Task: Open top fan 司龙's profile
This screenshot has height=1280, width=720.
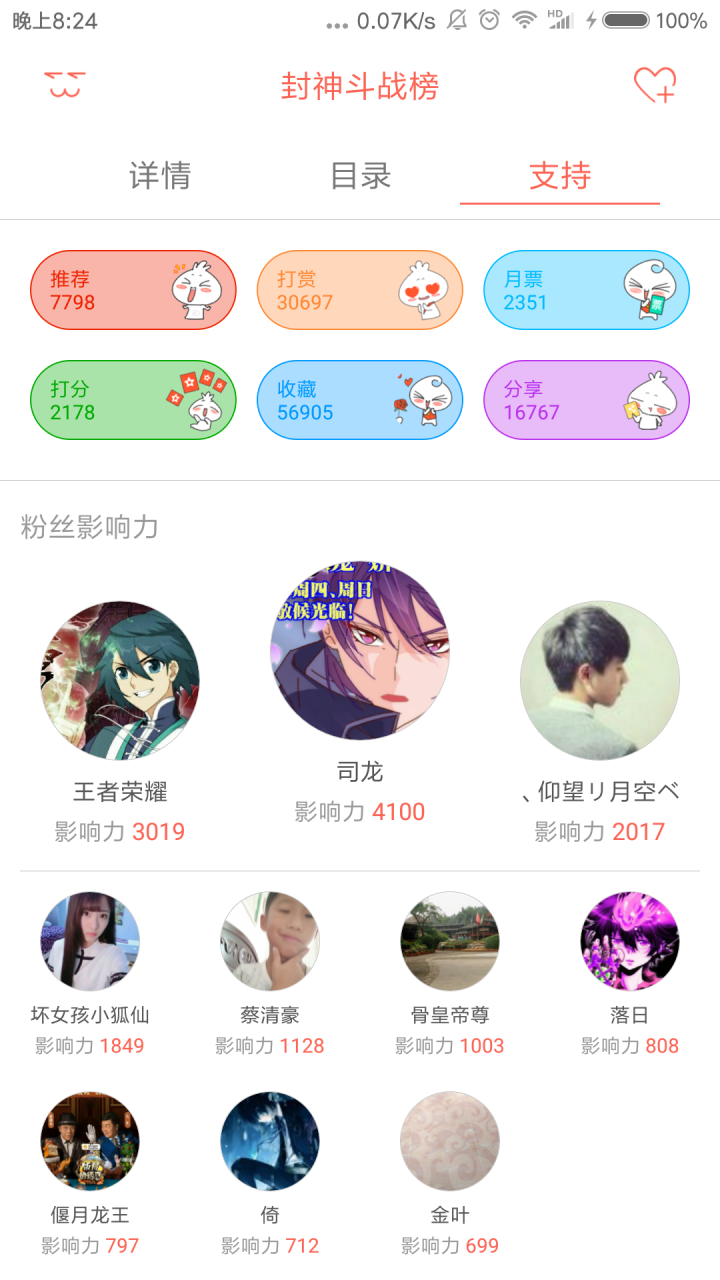Action: (x=360, y=651)
